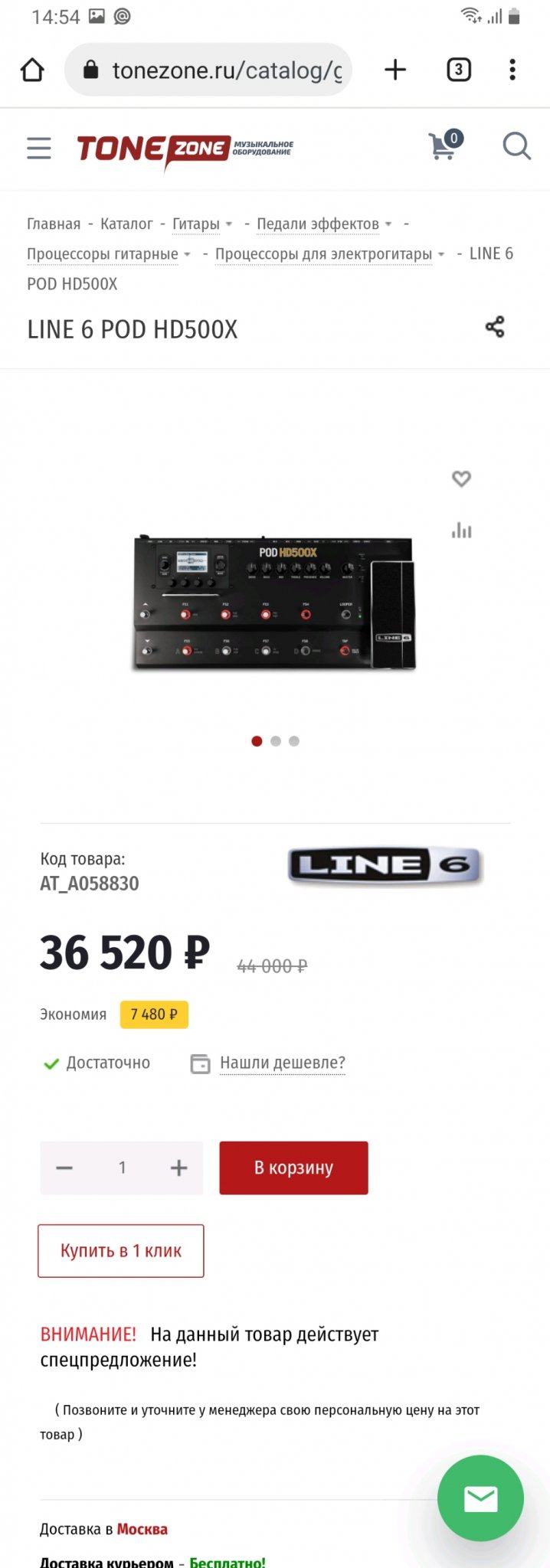Image resolution: width=550 pixels, height=1568 pixels.
Task: Add item to cart with В корзину
Action: pos(293,1168)
